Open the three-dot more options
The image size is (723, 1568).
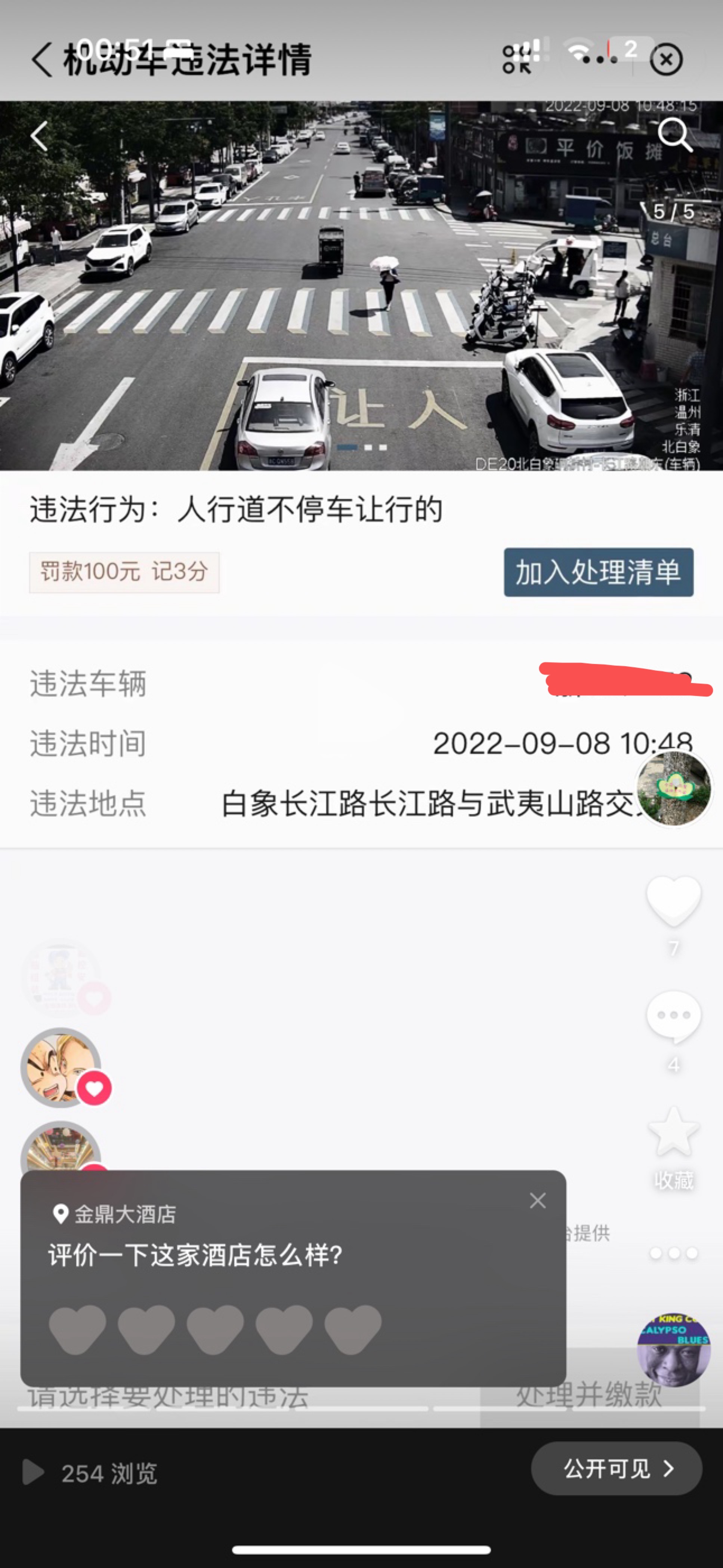(x=673, y=1253)
